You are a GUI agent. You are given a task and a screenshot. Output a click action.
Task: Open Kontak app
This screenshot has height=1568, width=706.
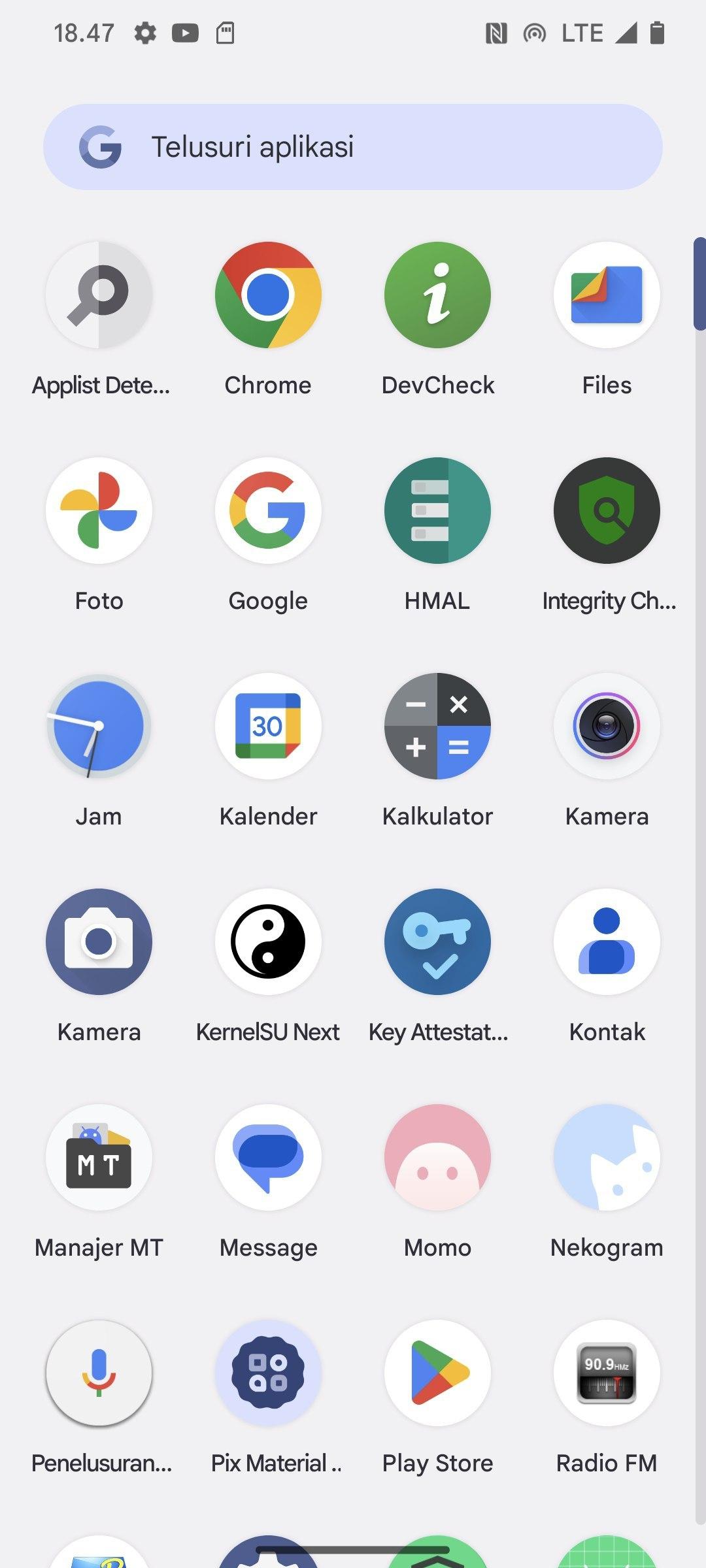click(607, 942)
